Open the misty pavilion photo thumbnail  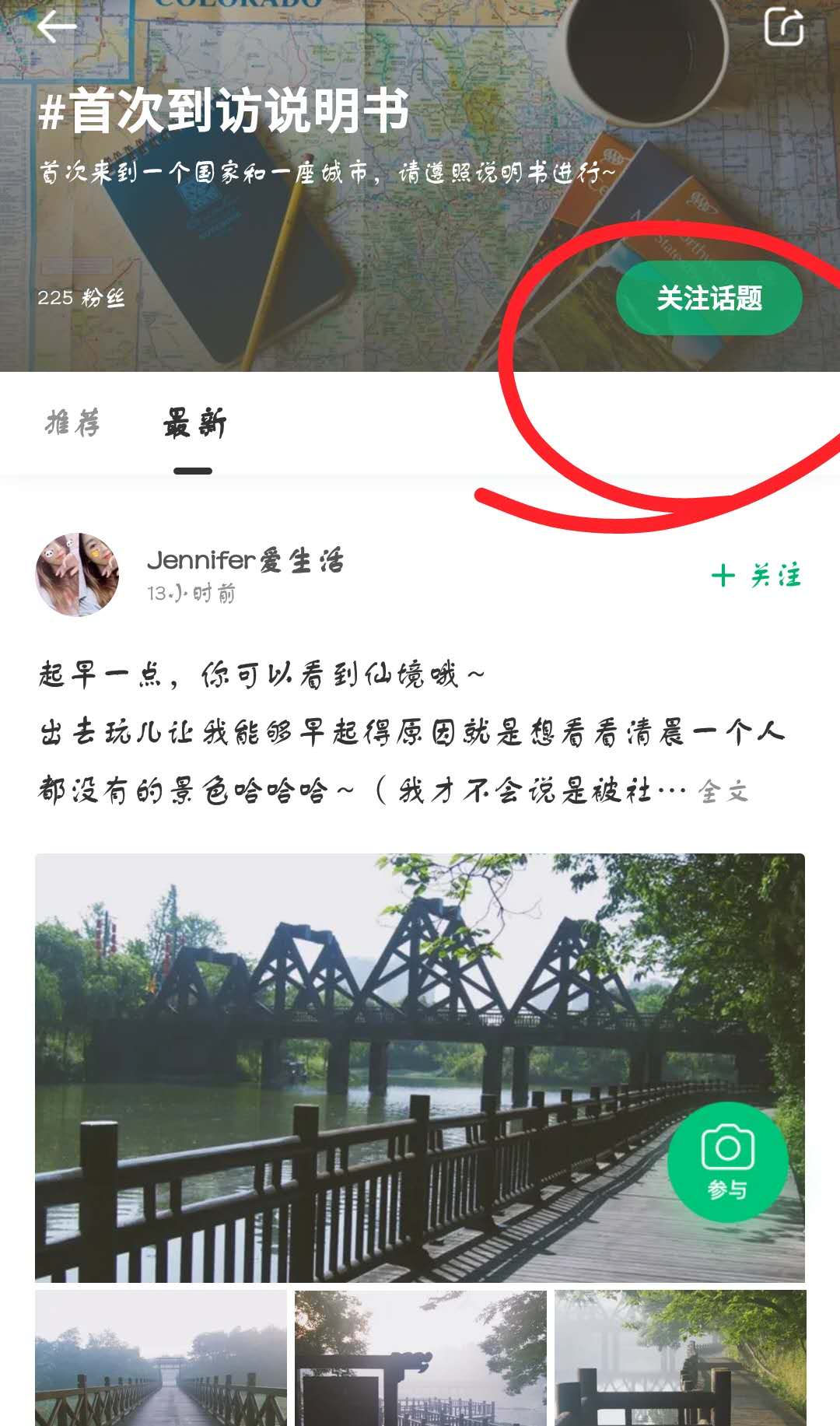421,1358
